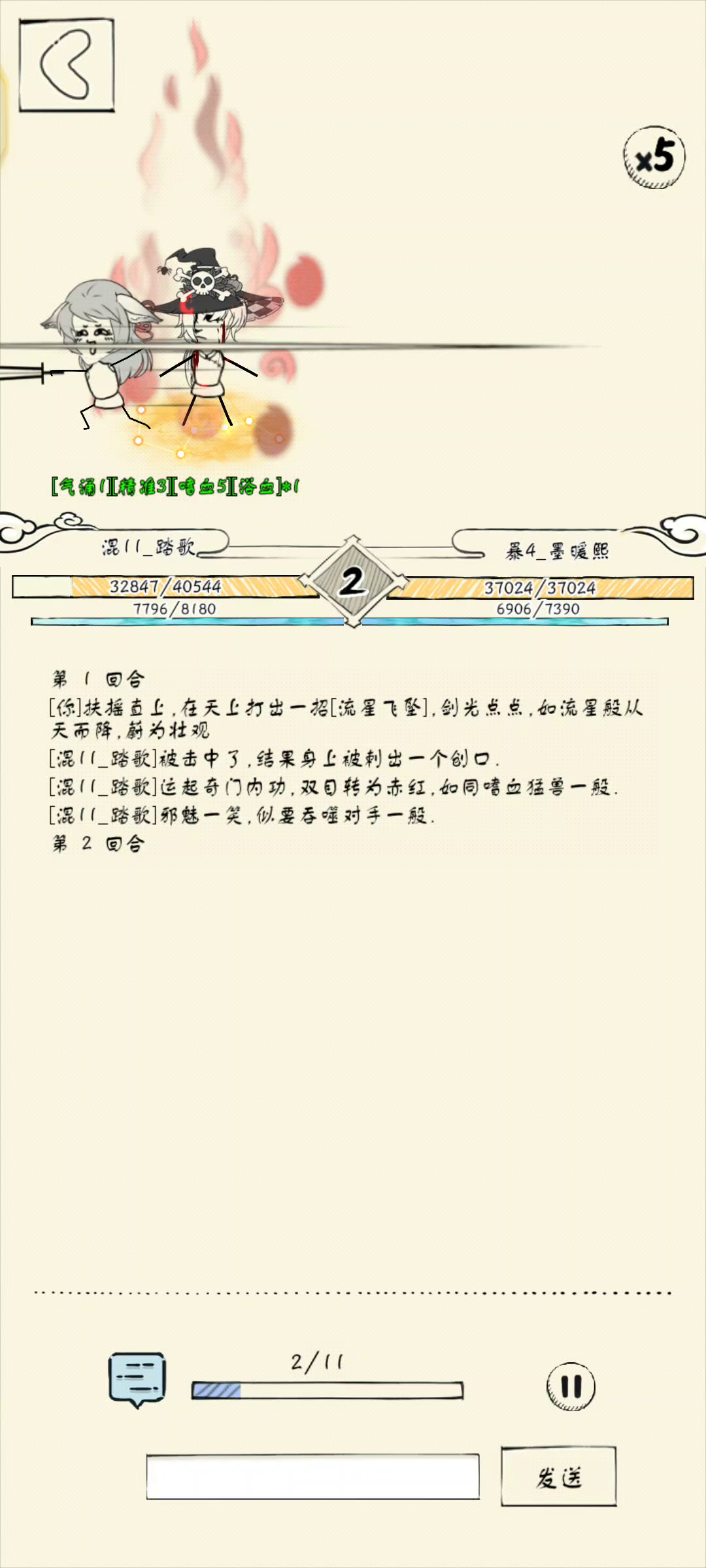
Task: Tap the back arrow button
Action: tap(67, 65)
